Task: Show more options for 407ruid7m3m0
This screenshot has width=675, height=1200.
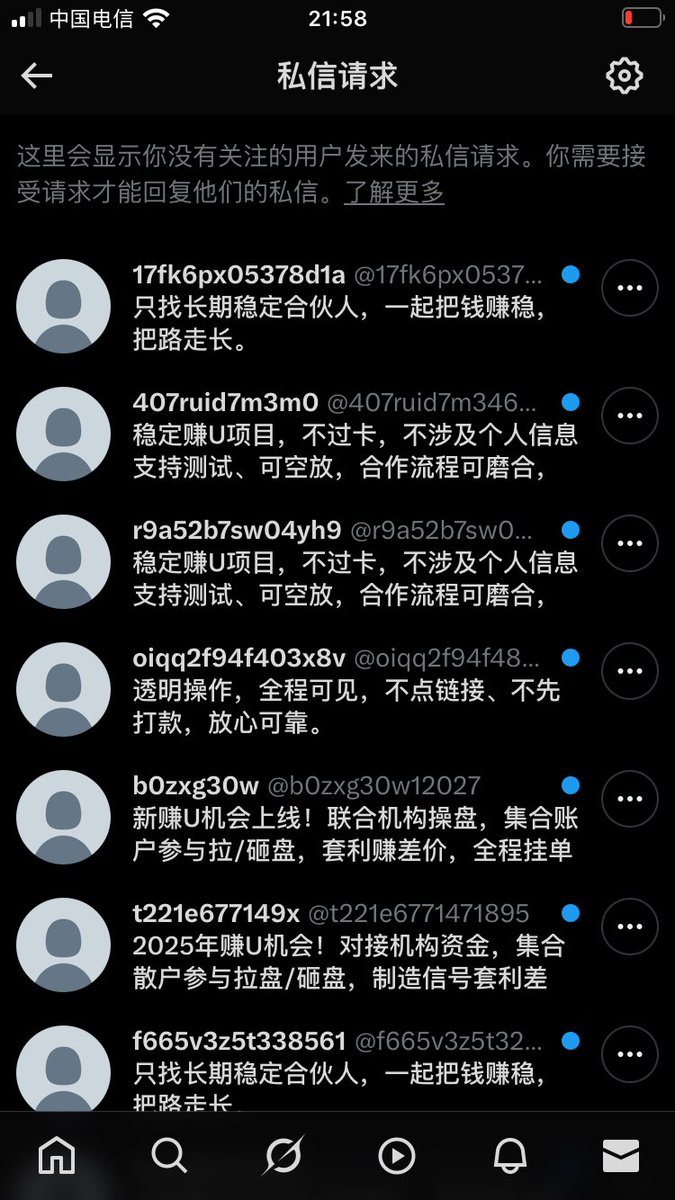Action: [x=630, y=416]
